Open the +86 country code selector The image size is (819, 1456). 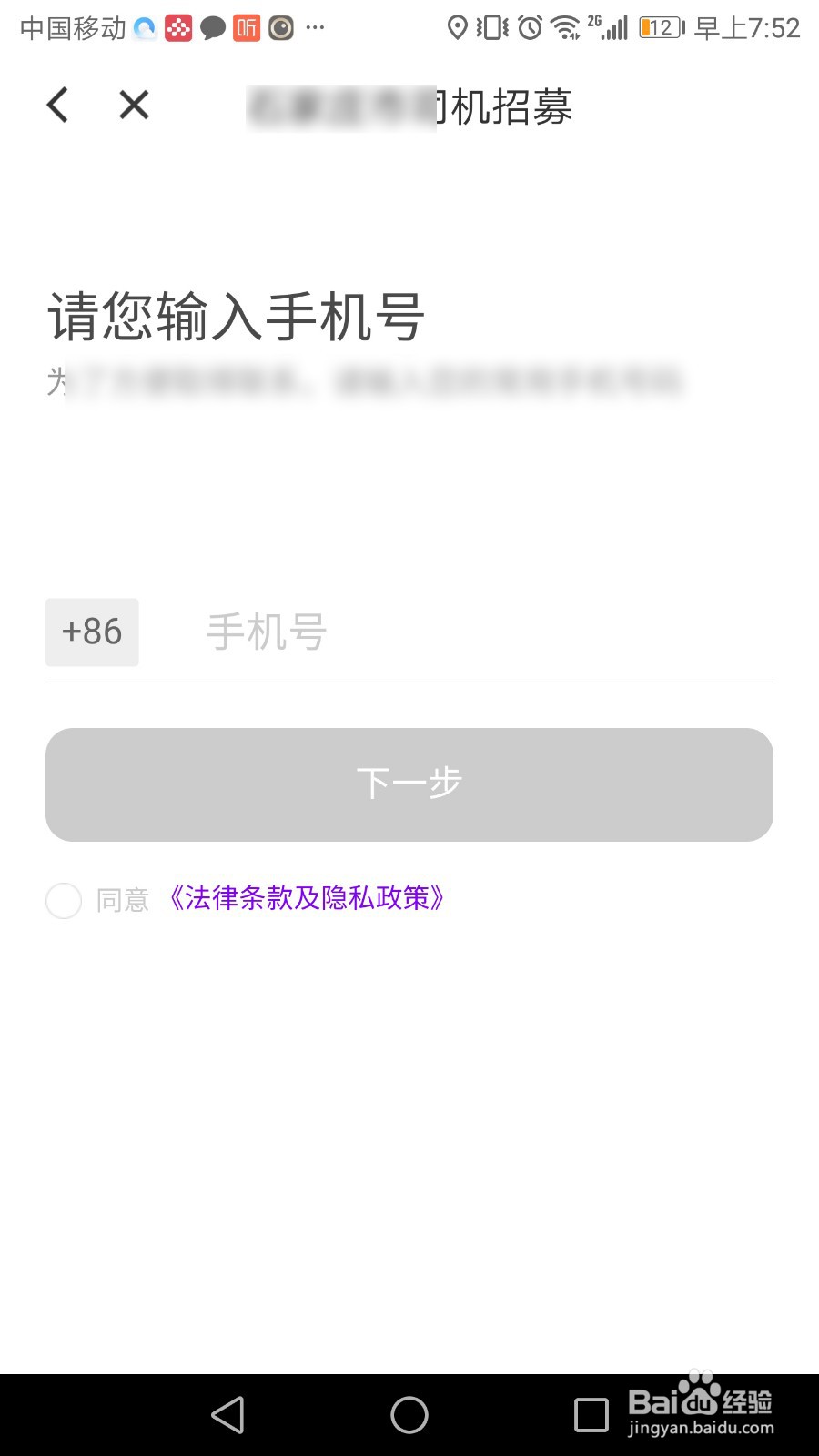(x=91, y=632)
